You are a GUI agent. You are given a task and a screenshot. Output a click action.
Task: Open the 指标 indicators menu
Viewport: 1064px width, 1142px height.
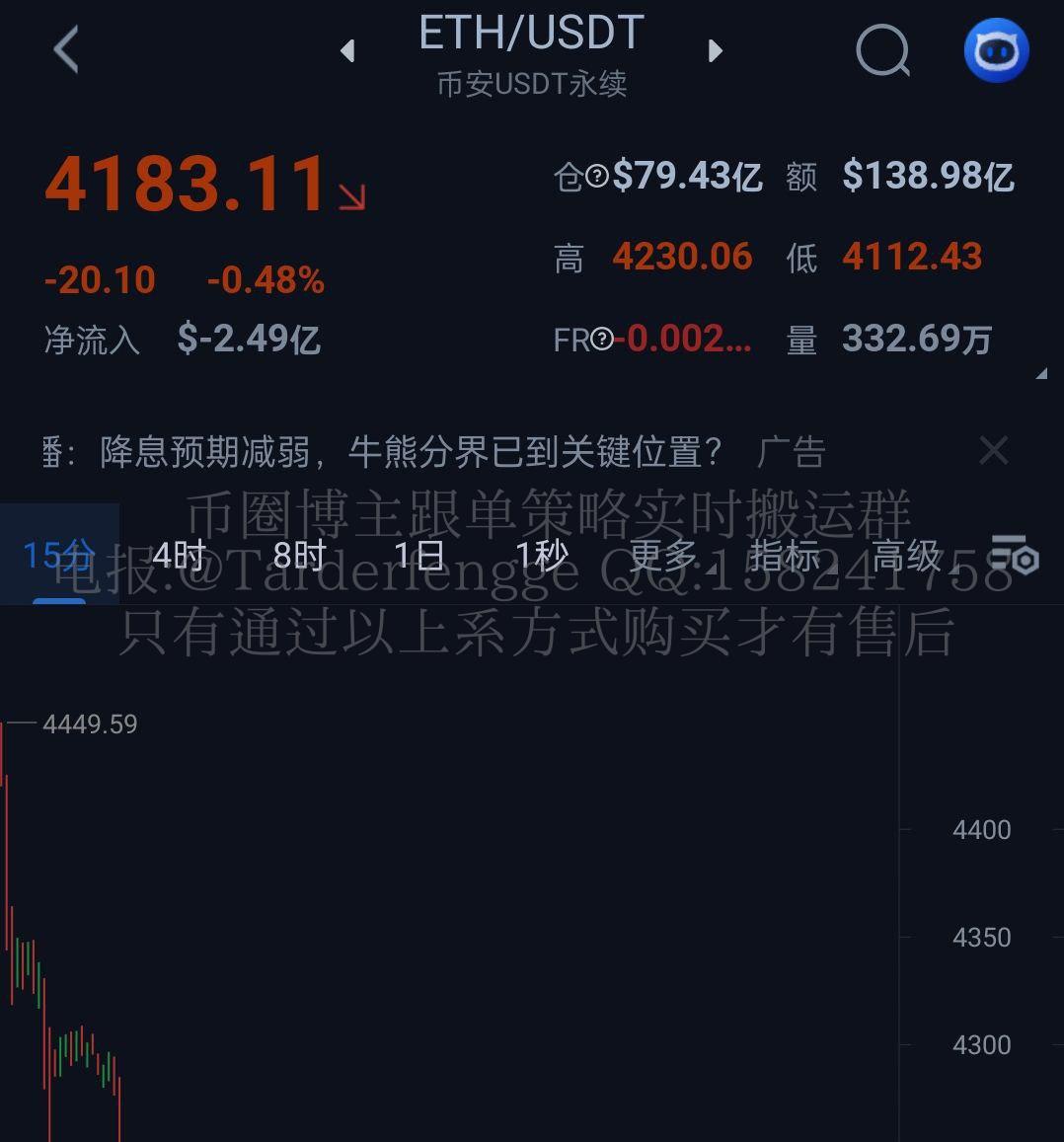coord(786,556)
